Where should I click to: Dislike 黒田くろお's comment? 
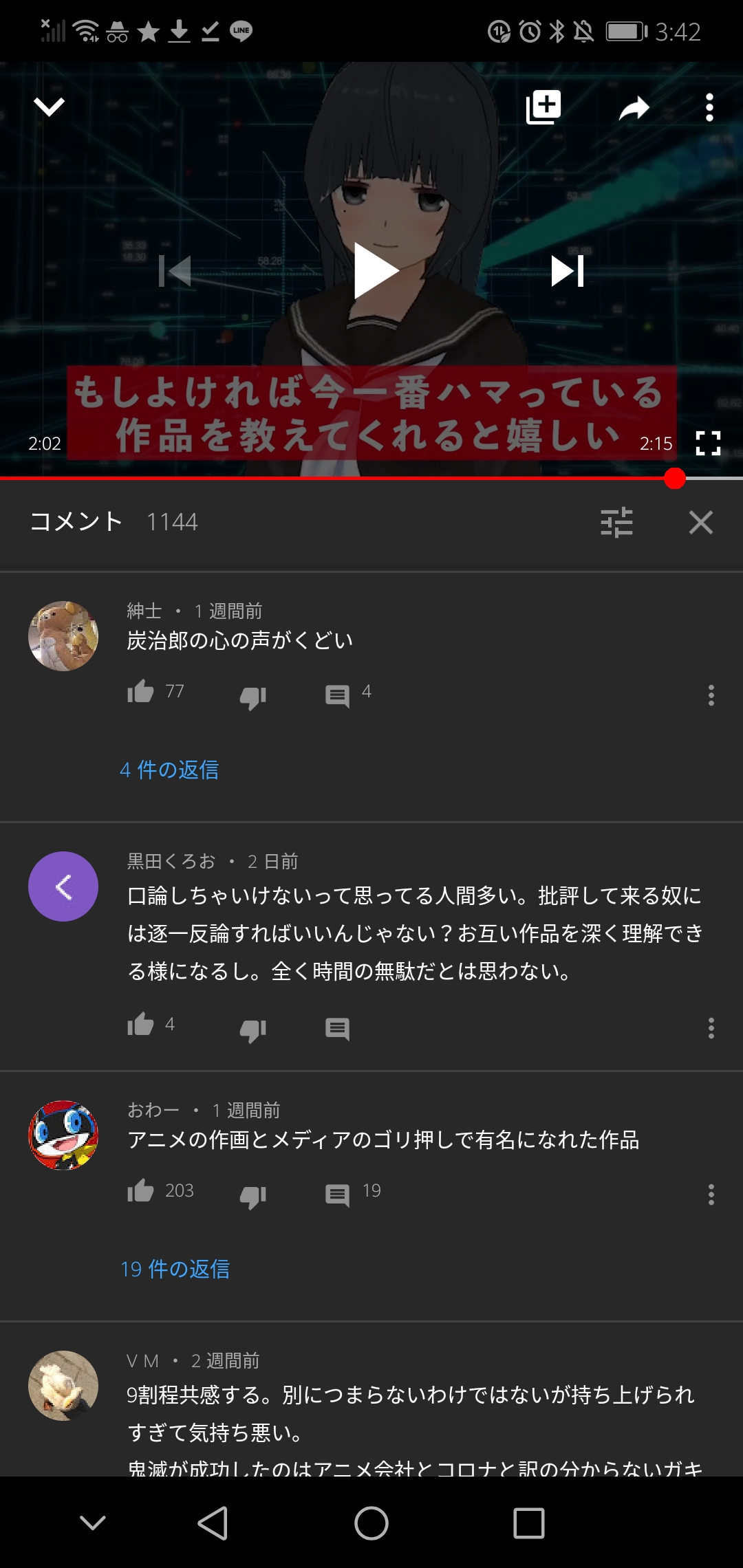[x=253, y=1030]
